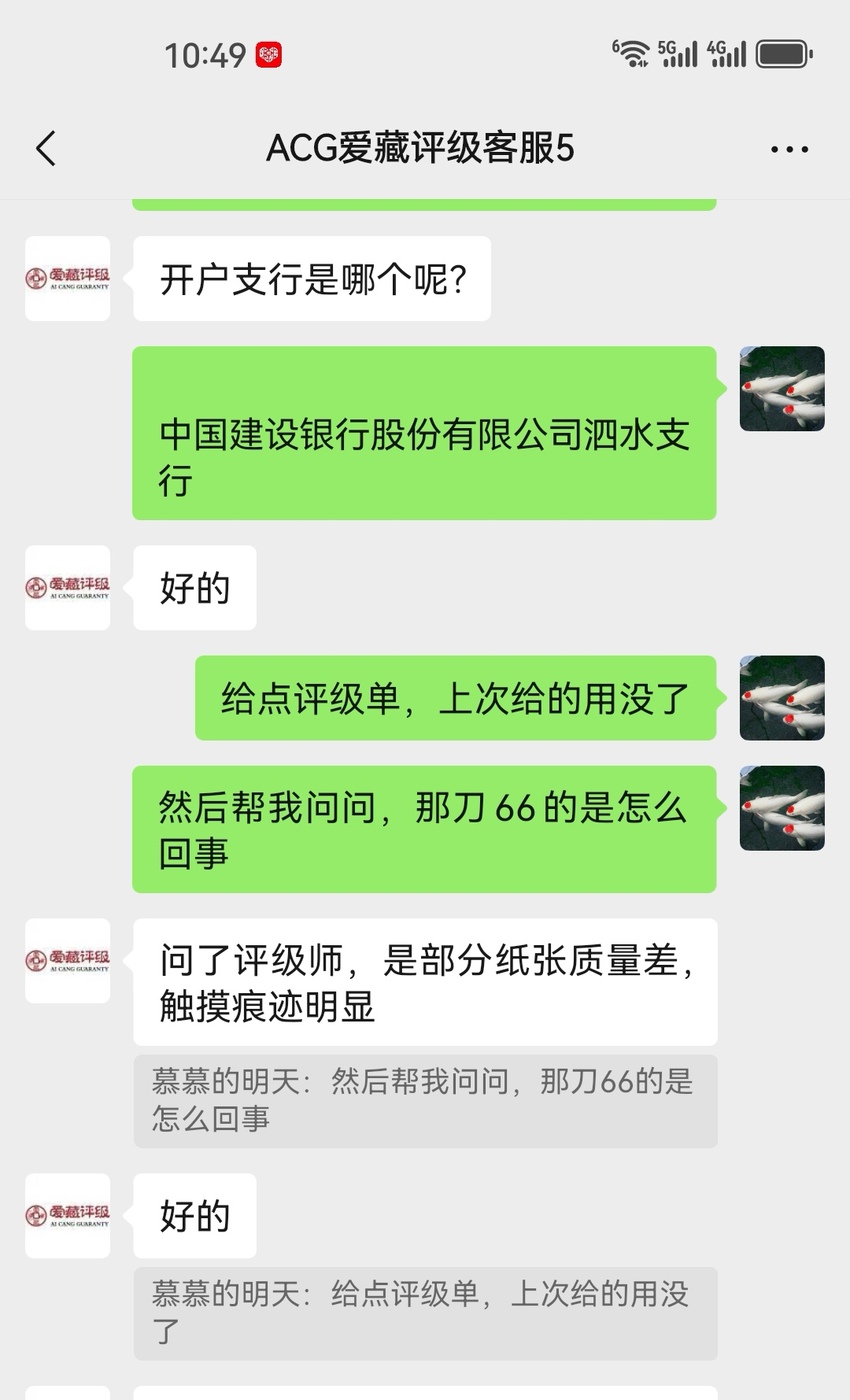Open my koi fish avatar beside 给点评级单 message
The height and width of the screenshot is (1400, 850).
[x=782, y=698]
